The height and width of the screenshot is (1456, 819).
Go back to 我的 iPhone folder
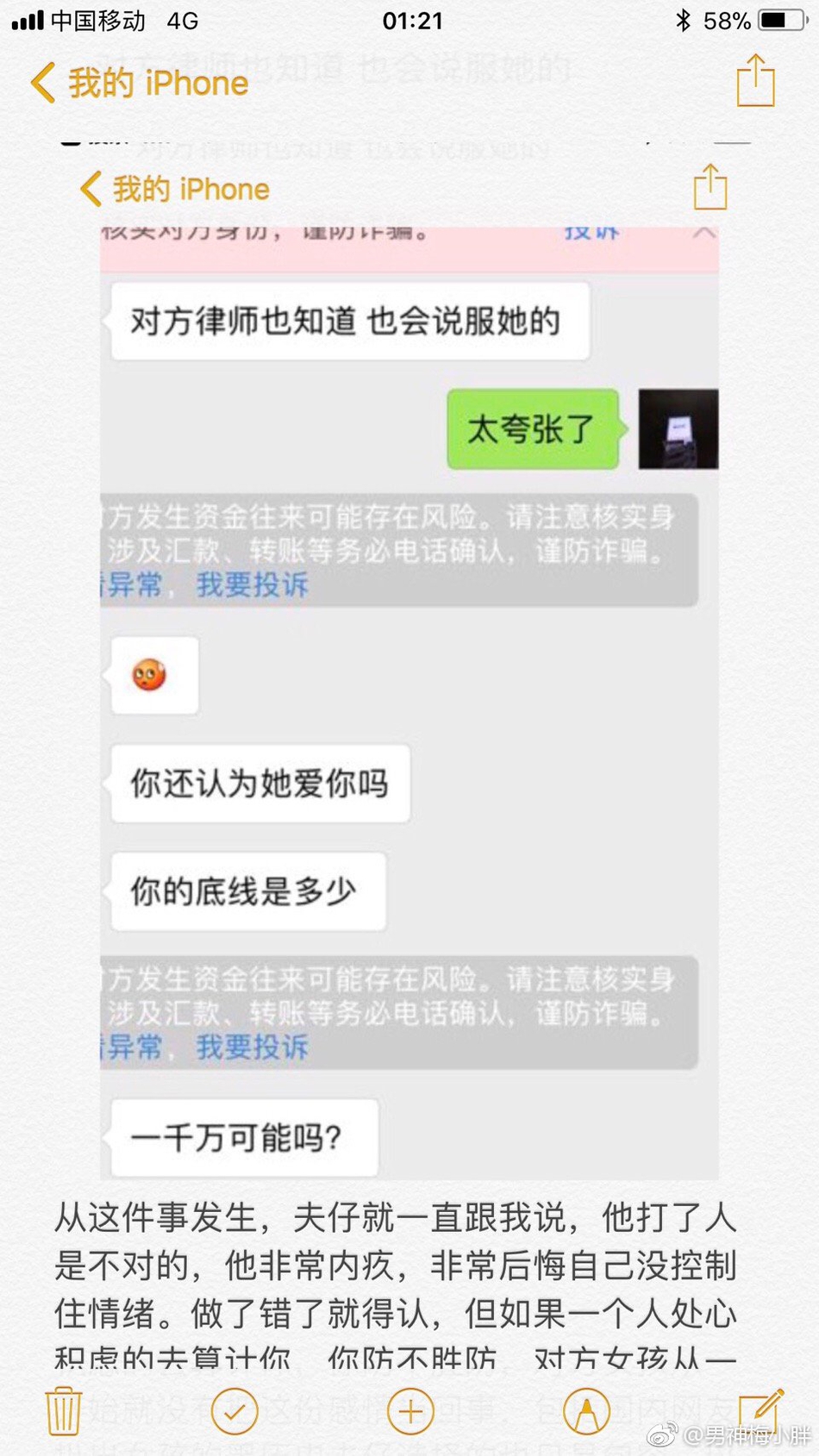140,84
